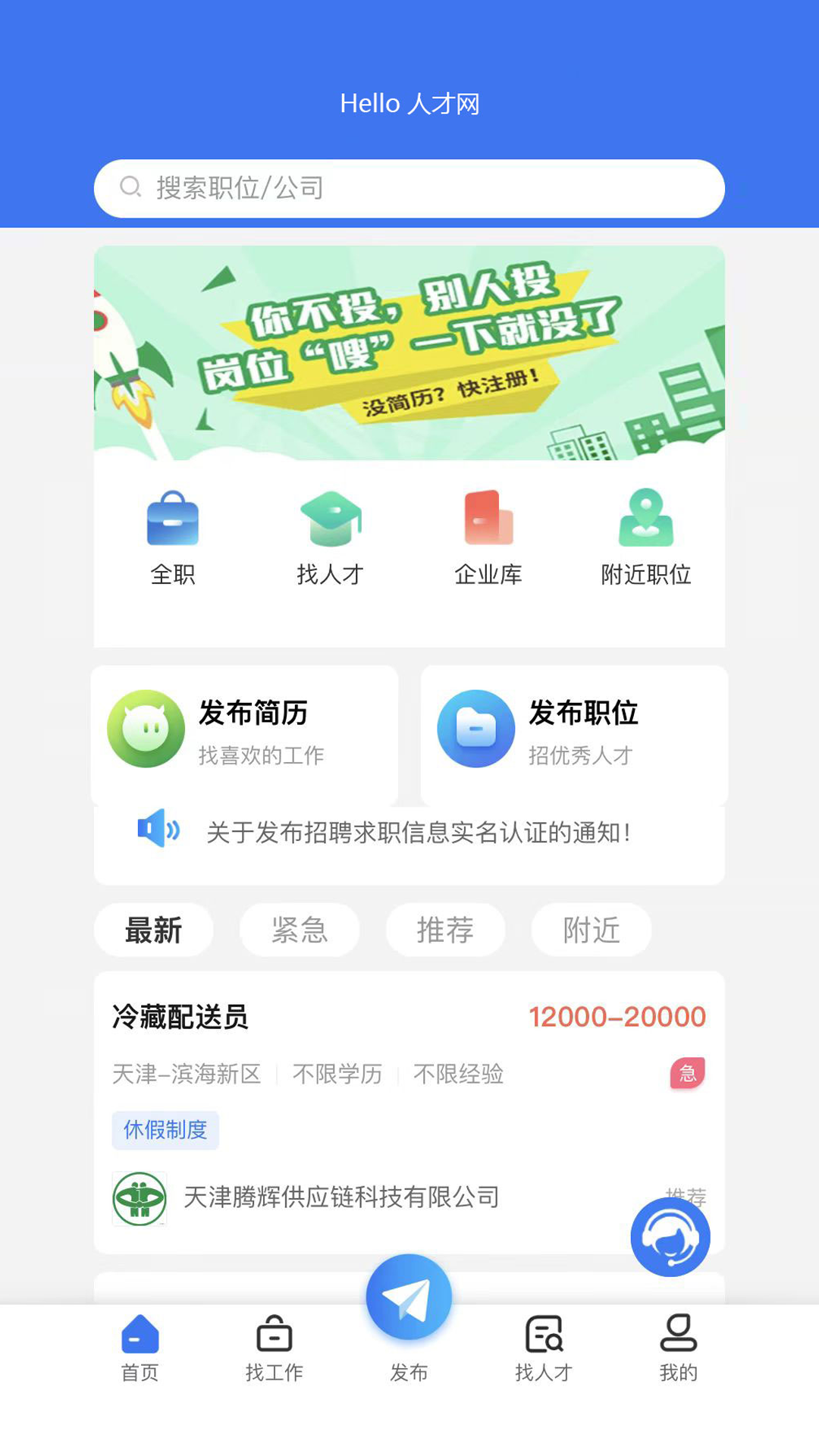Switch to the 推荐 tab
This screenshot has width=819, height=1456.
click(x=445, y=930)
